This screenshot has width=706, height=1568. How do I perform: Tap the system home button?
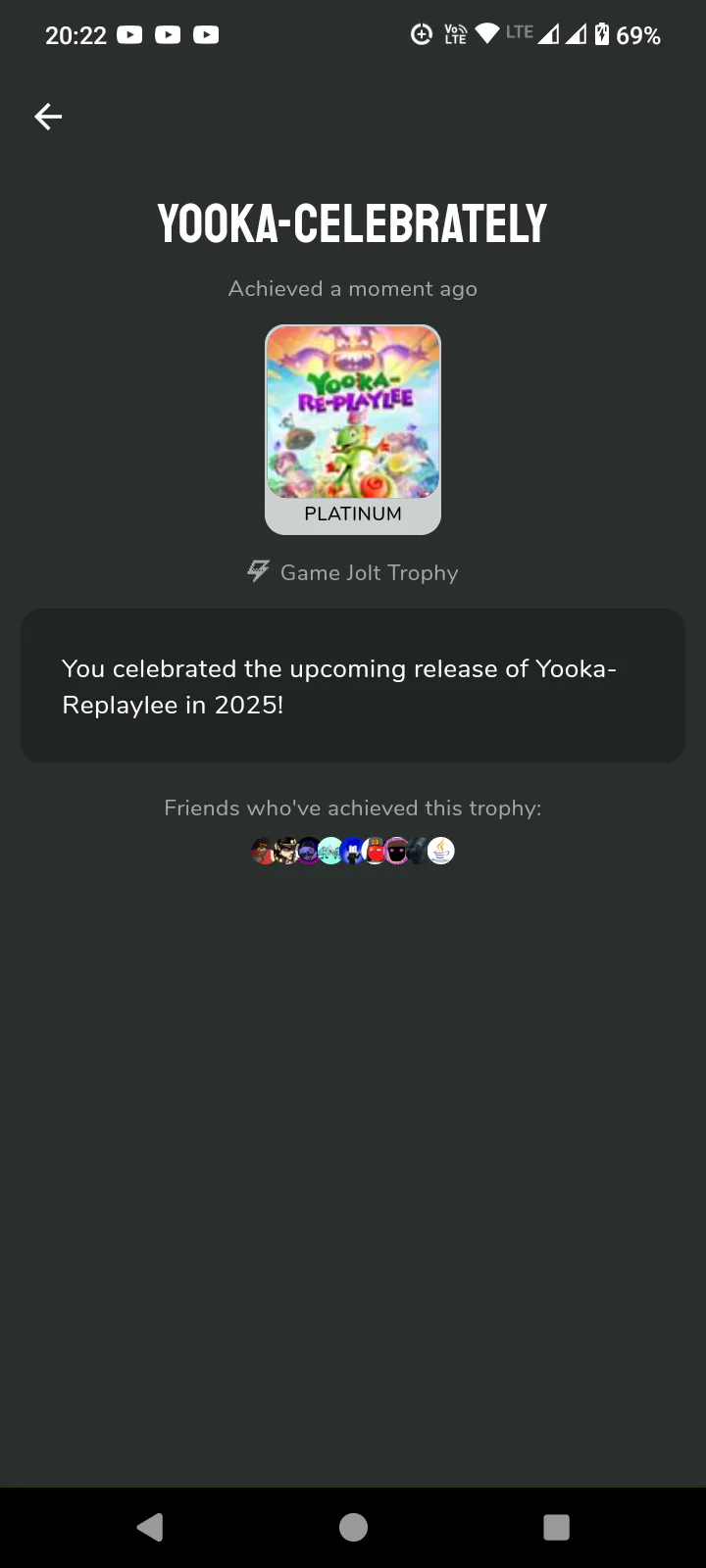(x=353, y=1527)
